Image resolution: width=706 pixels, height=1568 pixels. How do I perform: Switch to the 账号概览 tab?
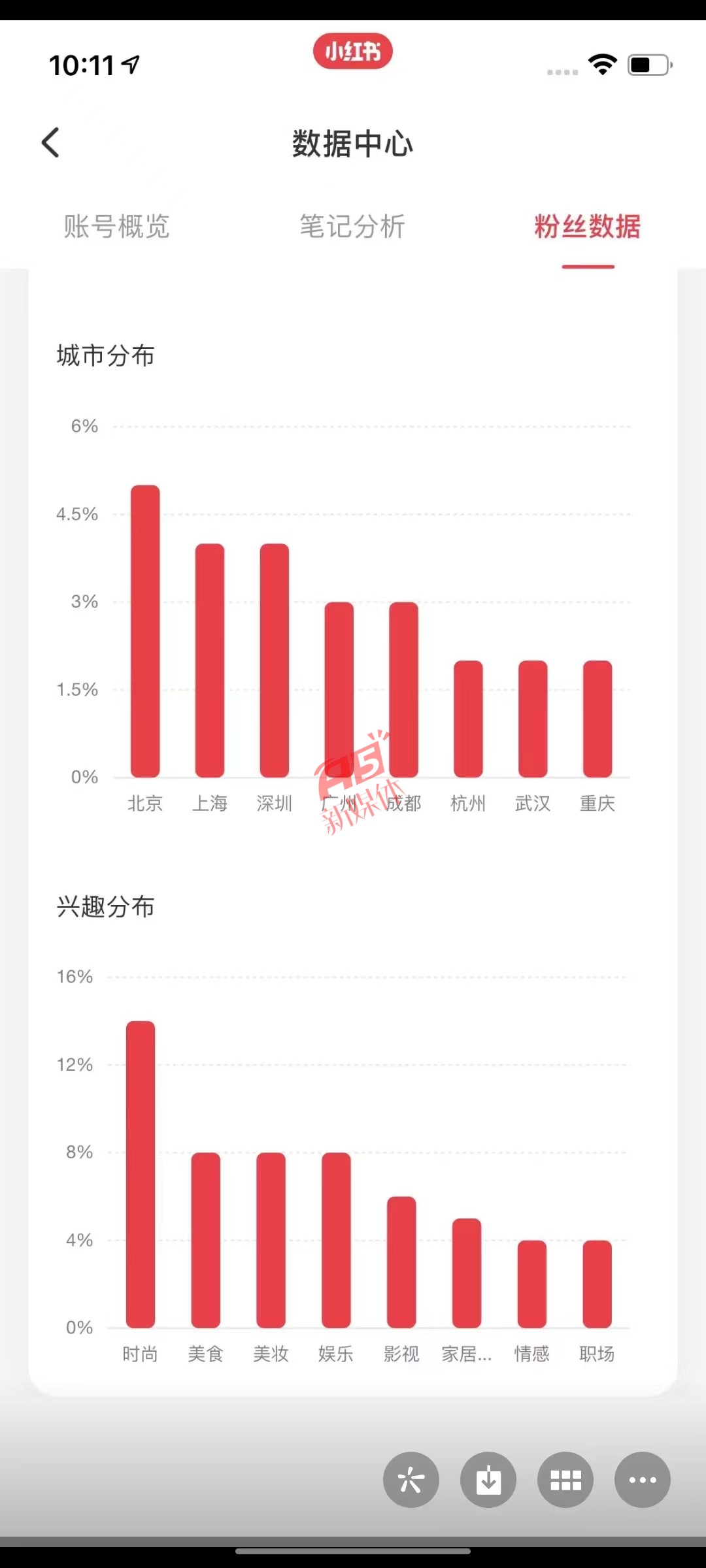tap(117, 227)
